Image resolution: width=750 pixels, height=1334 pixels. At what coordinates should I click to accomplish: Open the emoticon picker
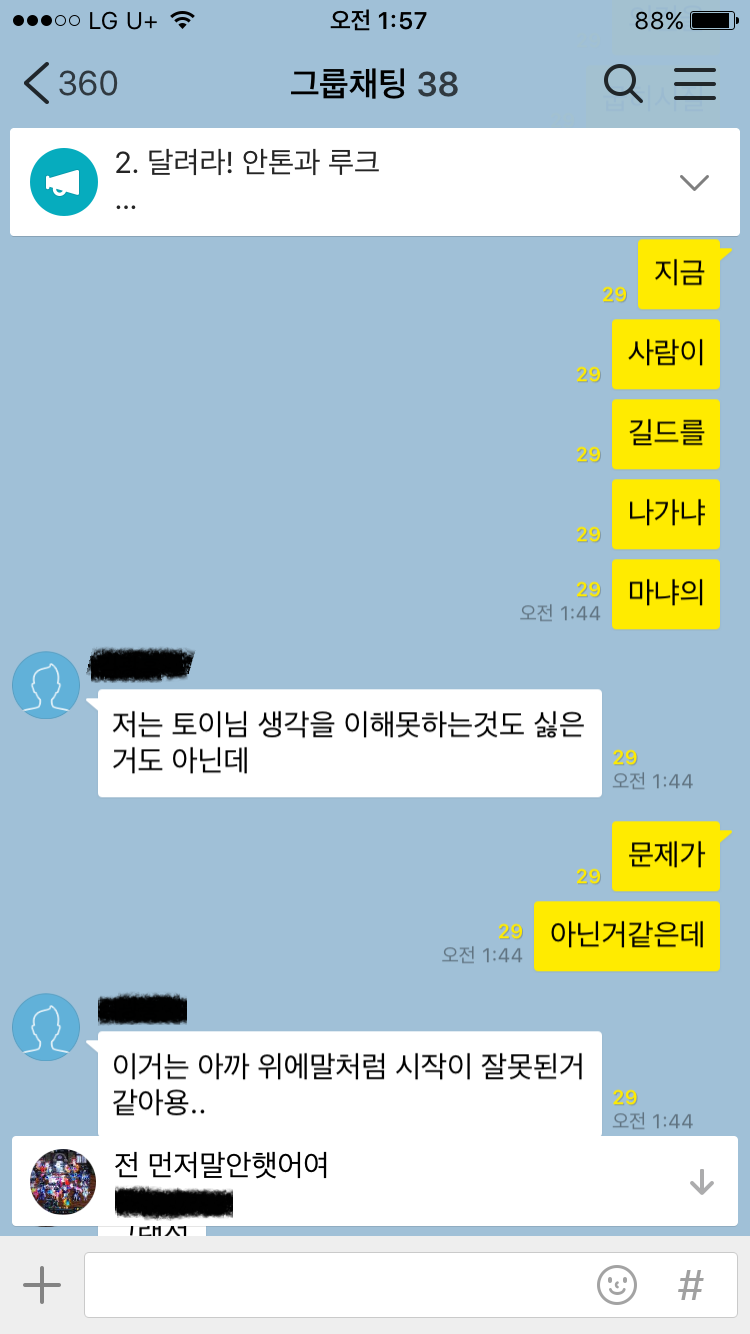(x=617, y=1284)
